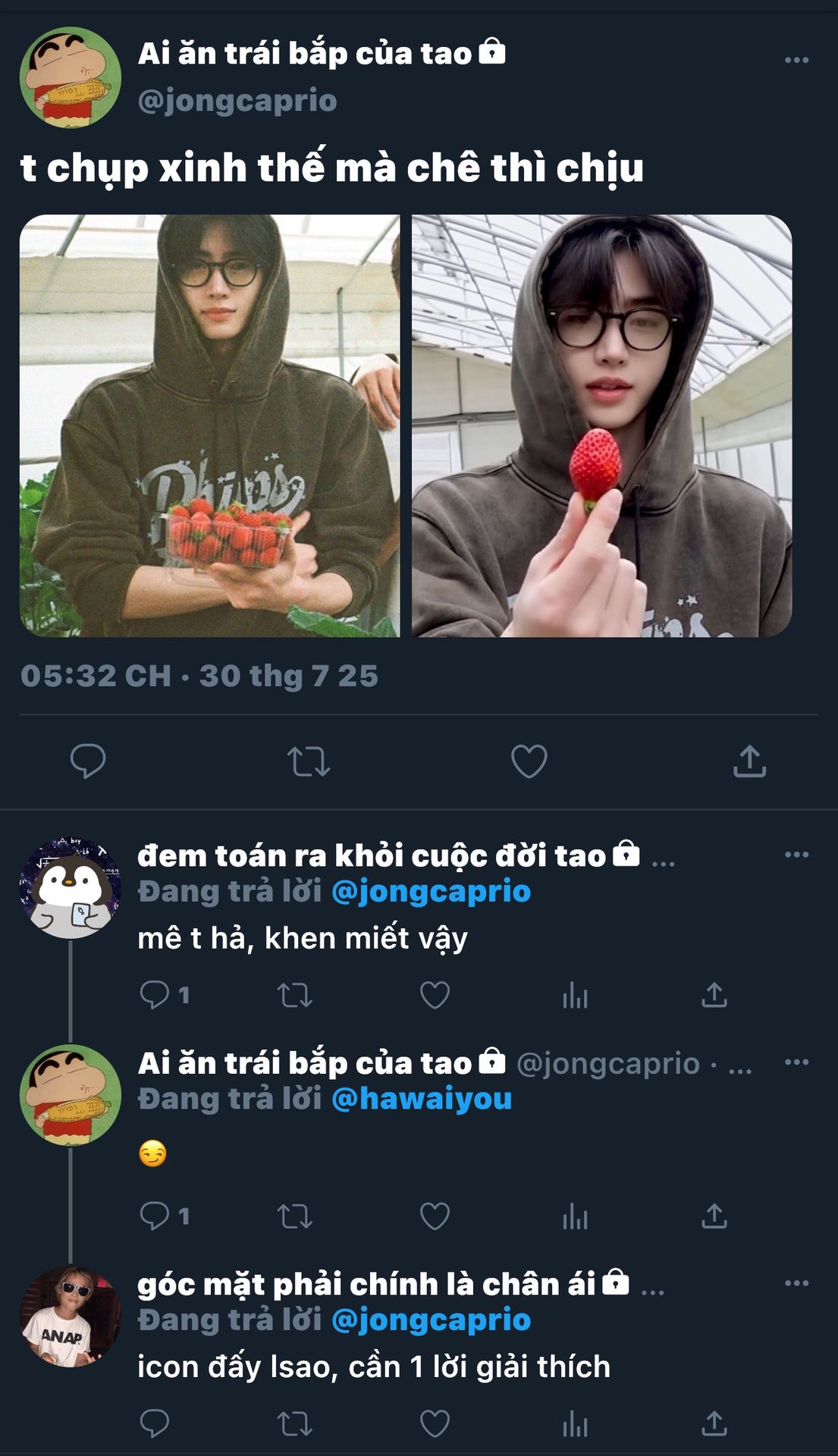The height and width of the screenshot is (1456, 838).
Task: Open the single strawberry photo
Action: [601, 425]
